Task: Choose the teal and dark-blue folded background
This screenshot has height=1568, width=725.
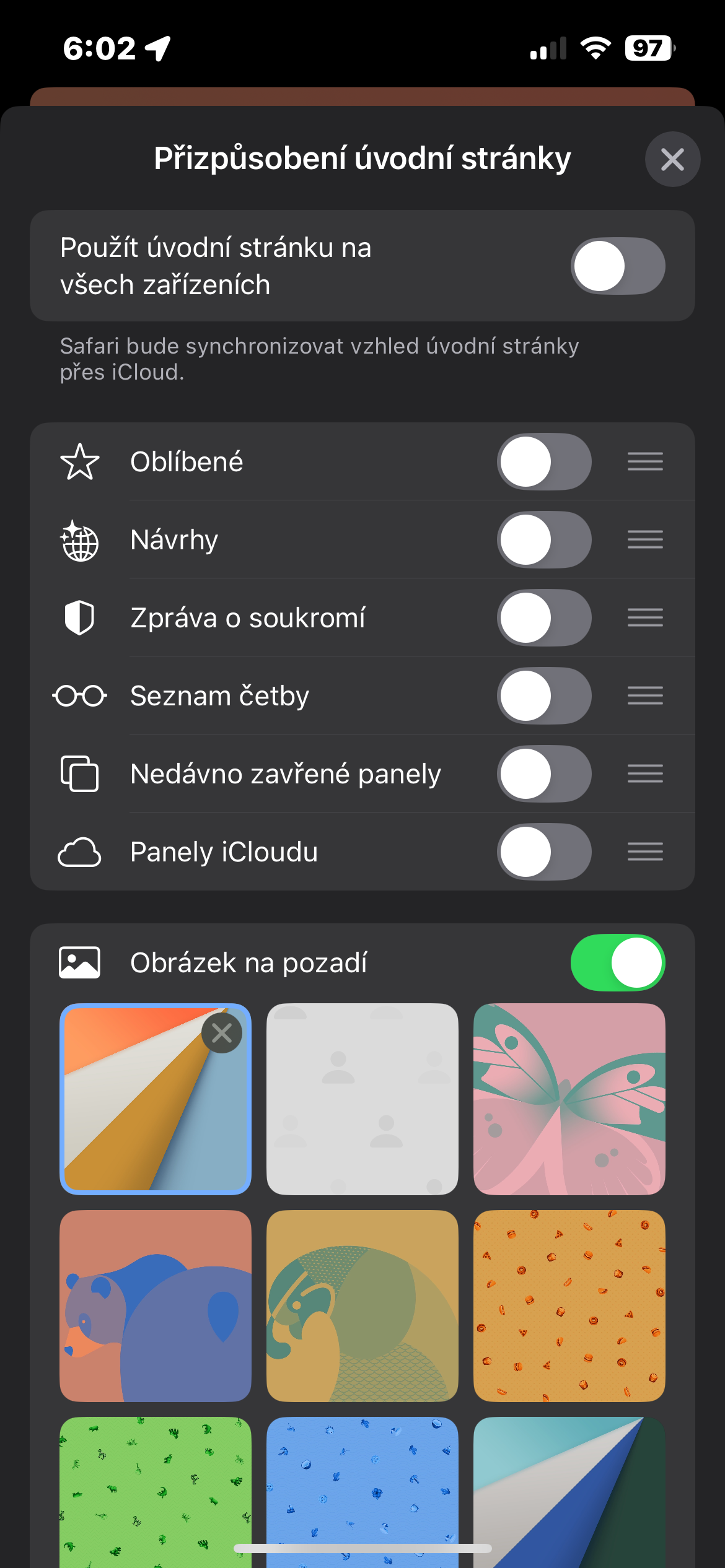Action: point(569,1486)
